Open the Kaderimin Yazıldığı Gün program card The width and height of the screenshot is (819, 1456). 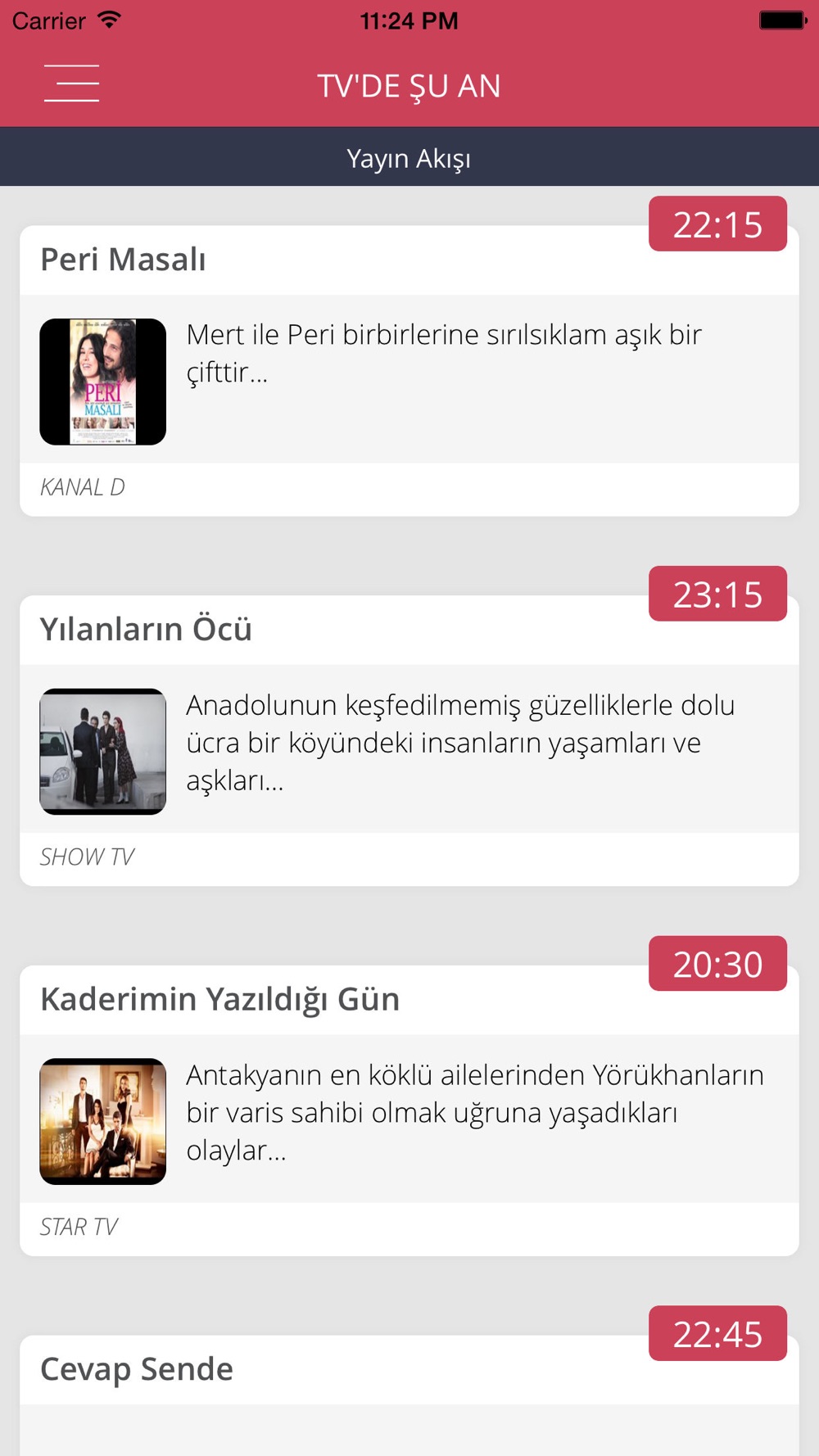point(409,1110)
